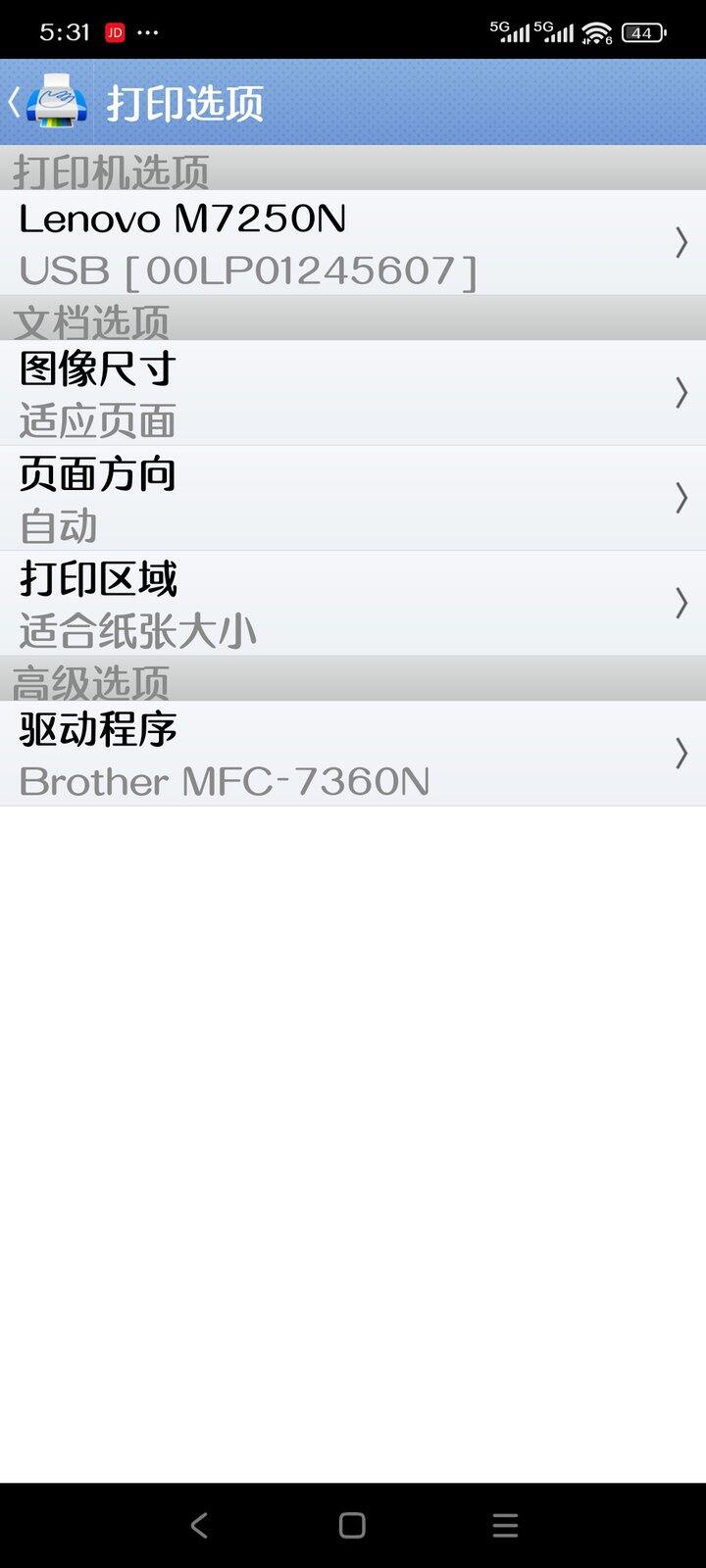Tap the system home button

pos(352,1525)
